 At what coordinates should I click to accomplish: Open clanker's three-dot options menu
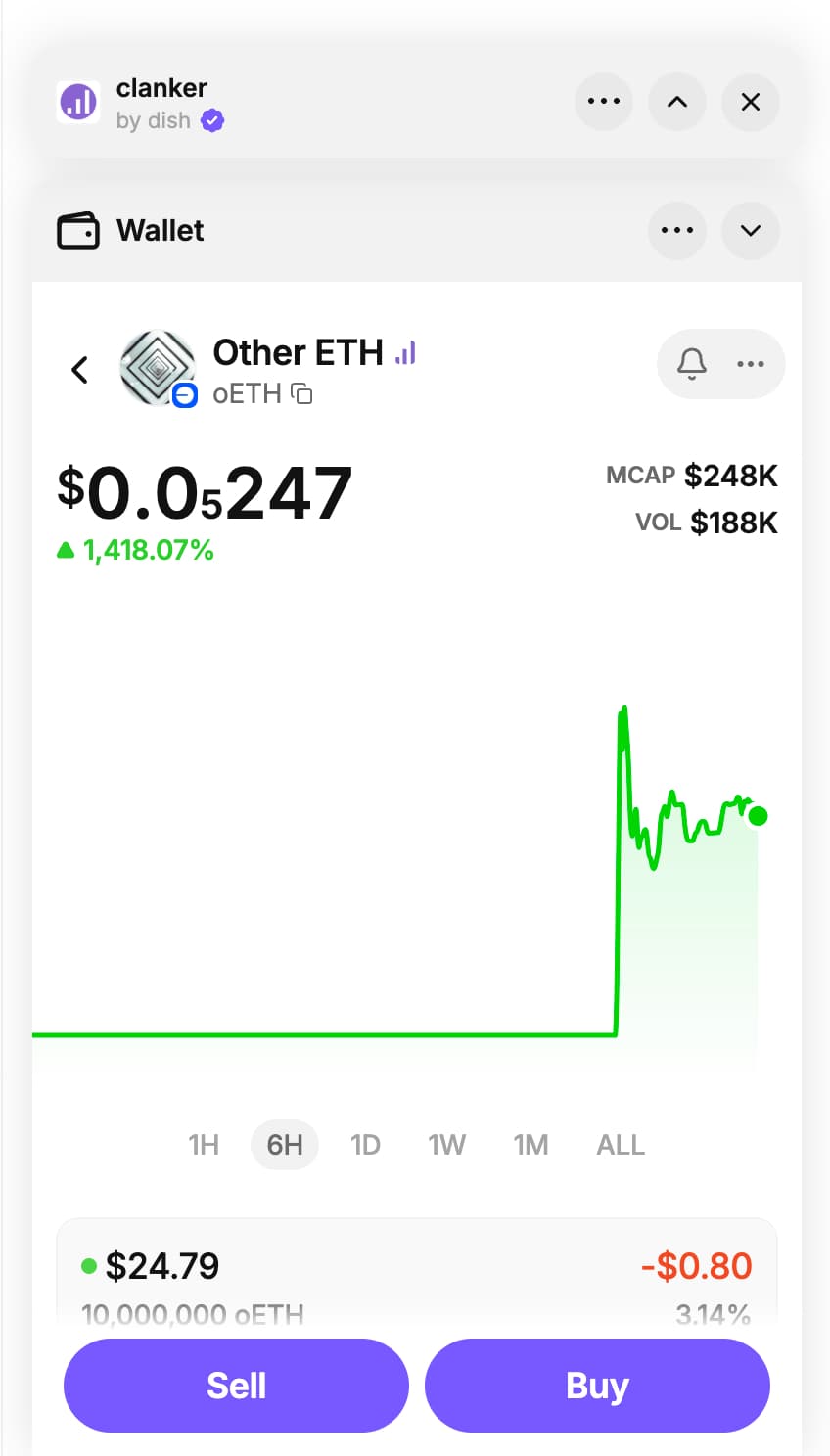[x=603, y=102]
